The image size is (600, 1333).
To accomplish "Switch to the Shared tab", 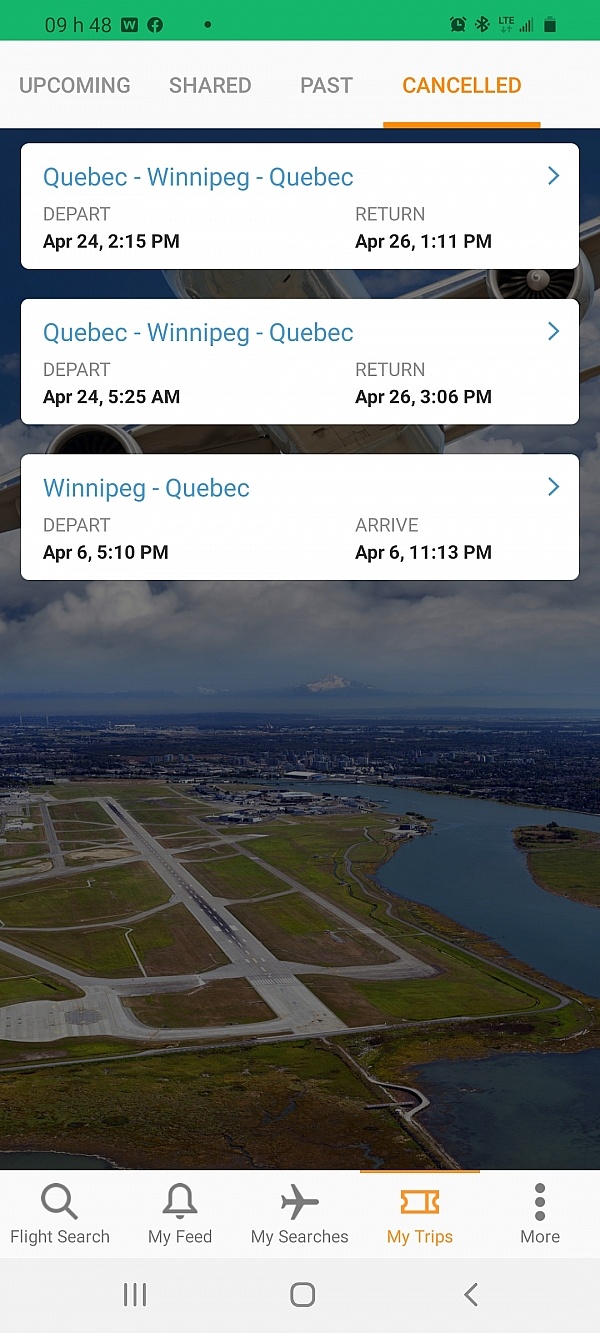I will pos(210,86).
